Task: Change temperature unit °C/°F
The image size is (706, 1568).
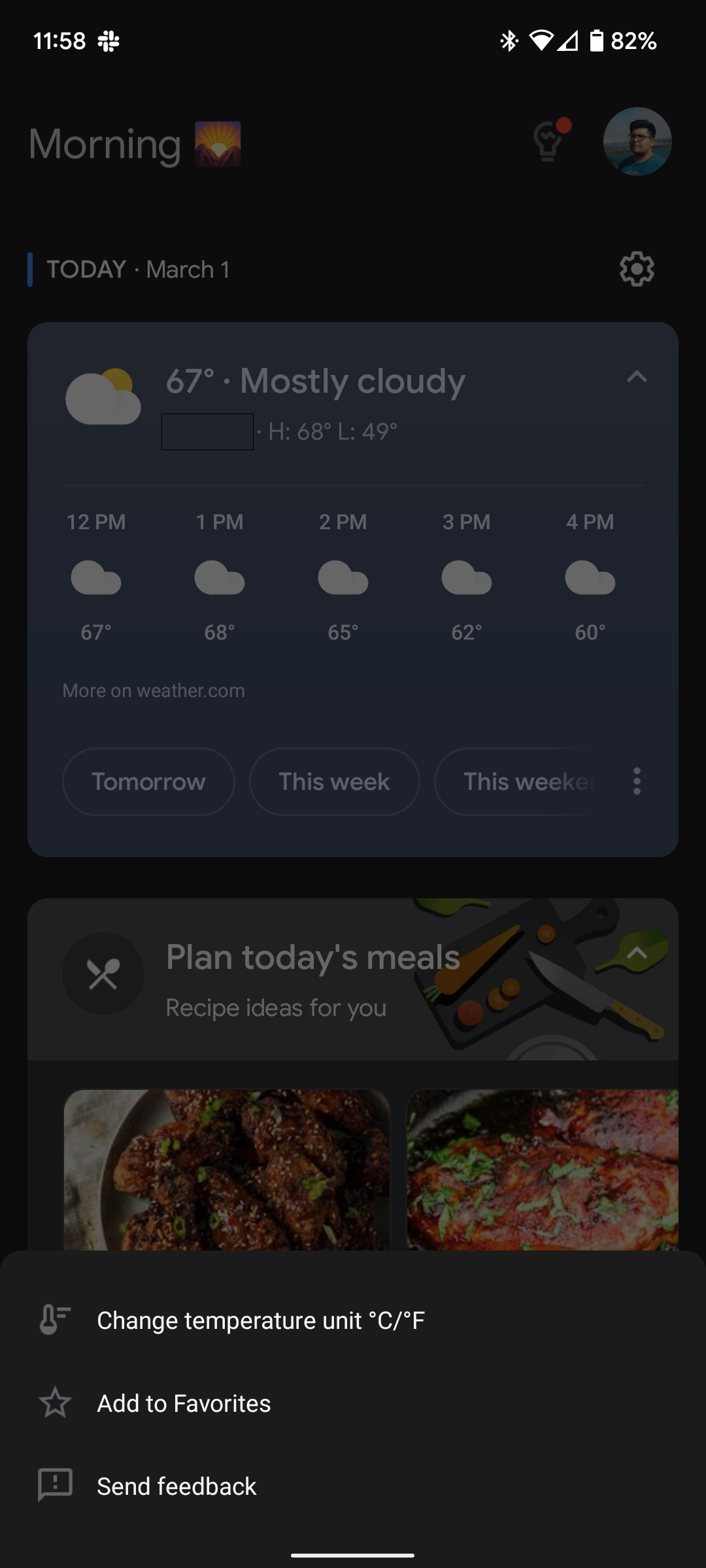Action: point(260,1320)
